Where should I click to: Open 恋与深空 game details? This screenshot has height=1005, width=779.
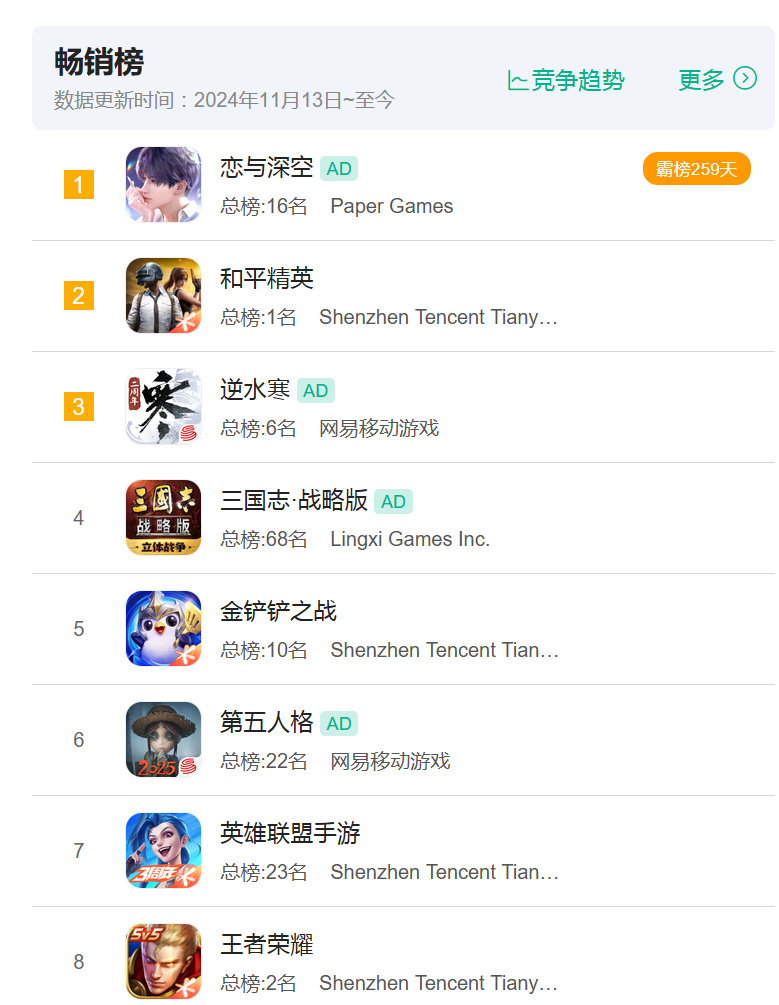(266, 168)
